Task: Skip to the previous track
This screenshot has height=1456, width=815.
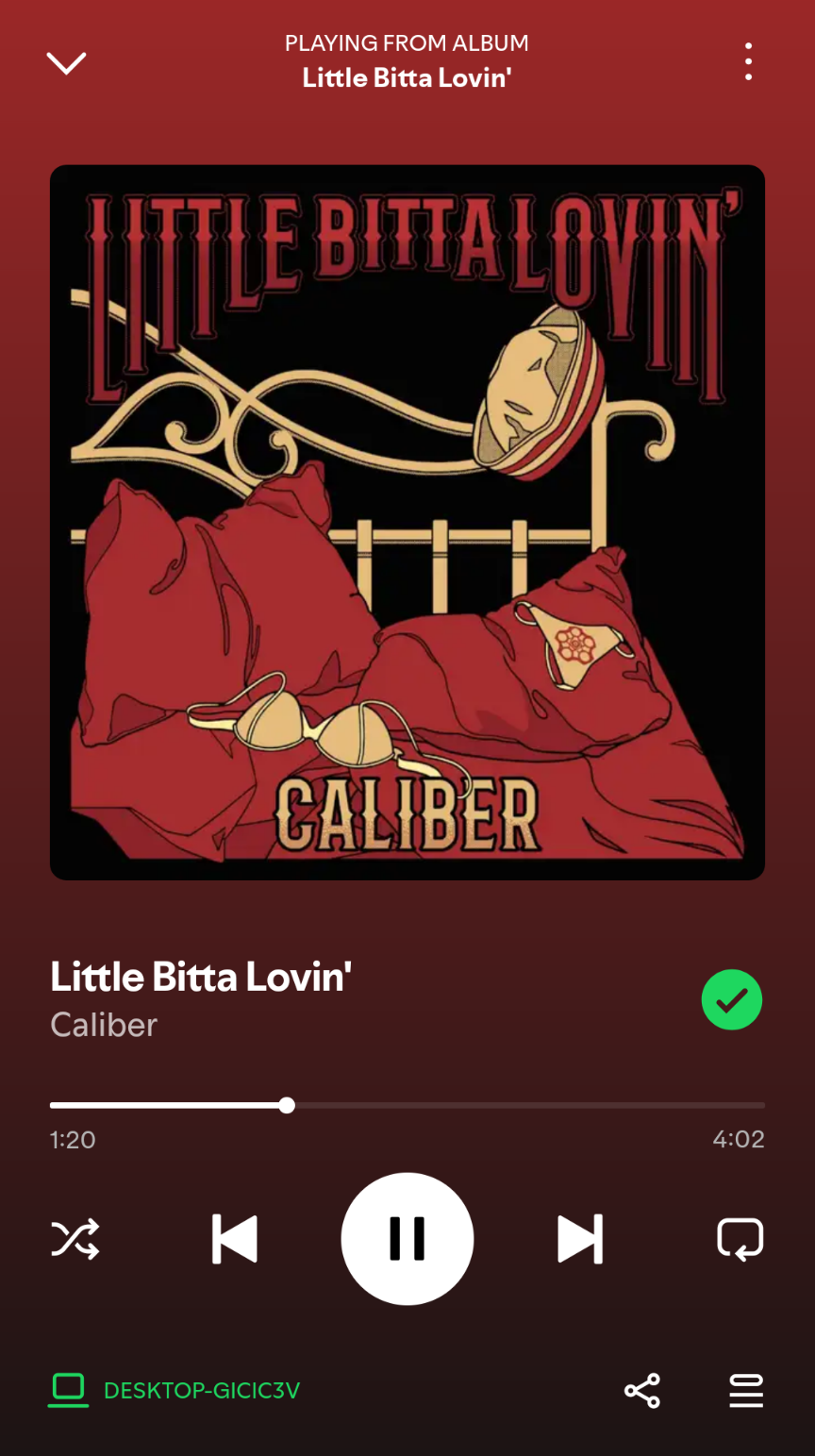Action: coord(235,1239)
